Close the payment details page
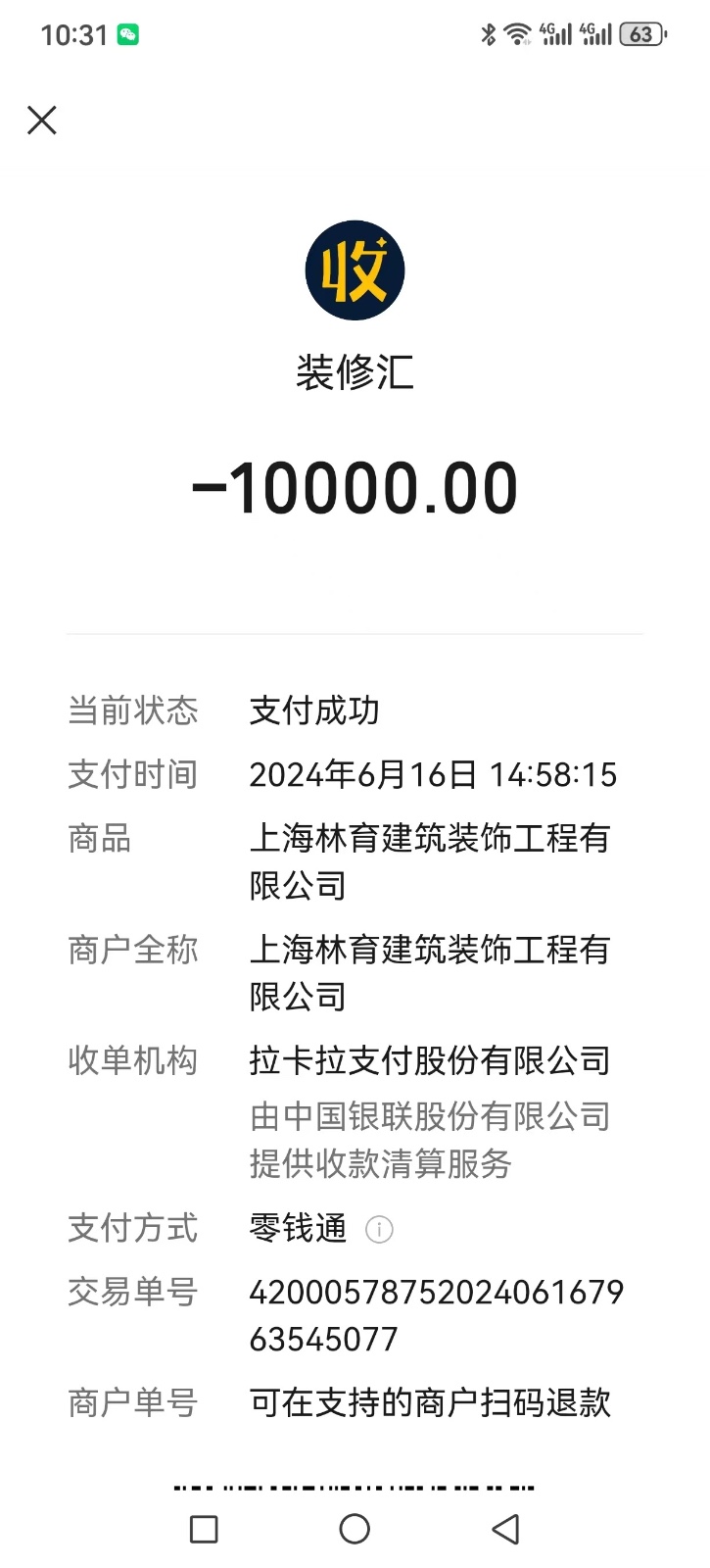Viewport: 710px width, 1568px height. [x=42, y=121]
